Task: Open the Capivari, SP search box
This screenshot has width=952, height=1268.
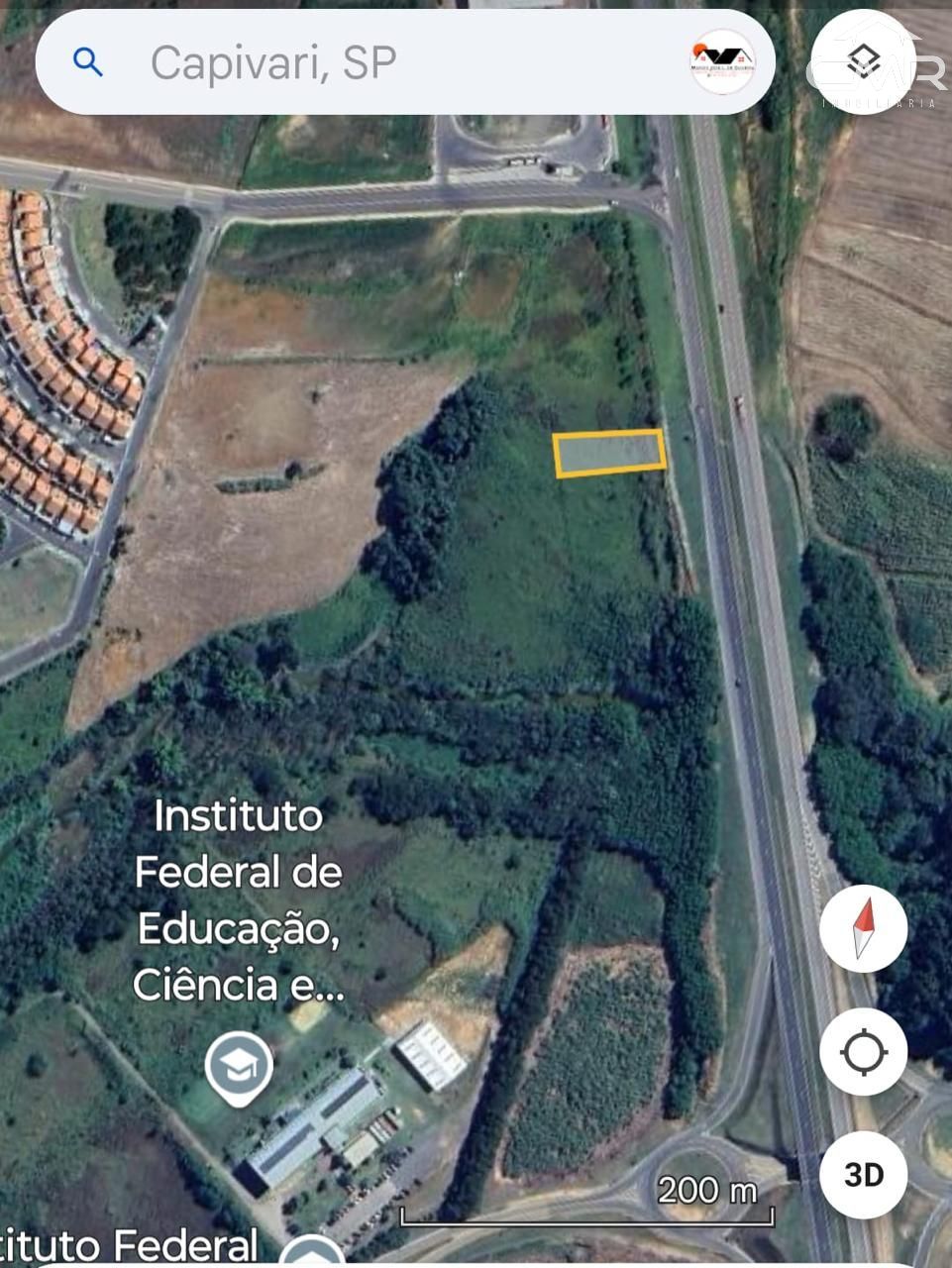Action: click(396, 63)
